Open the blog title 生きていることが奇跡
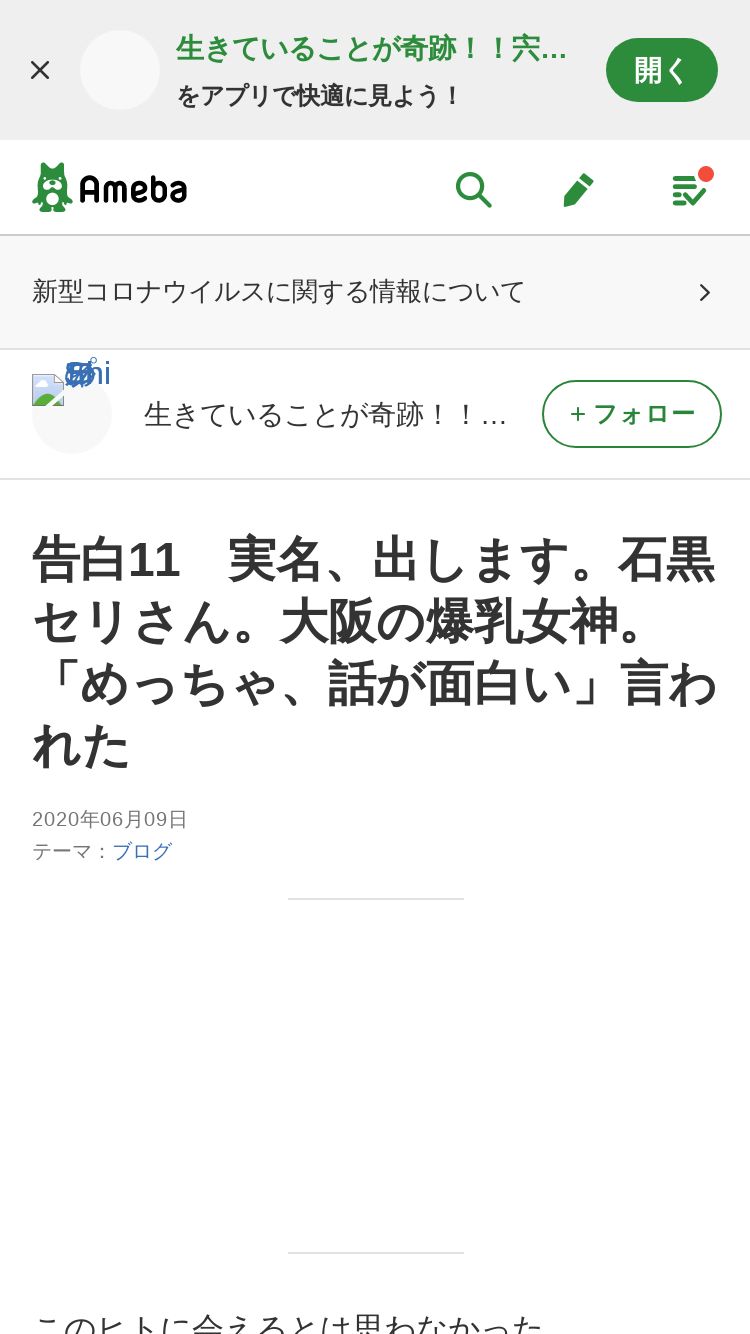 326,414
